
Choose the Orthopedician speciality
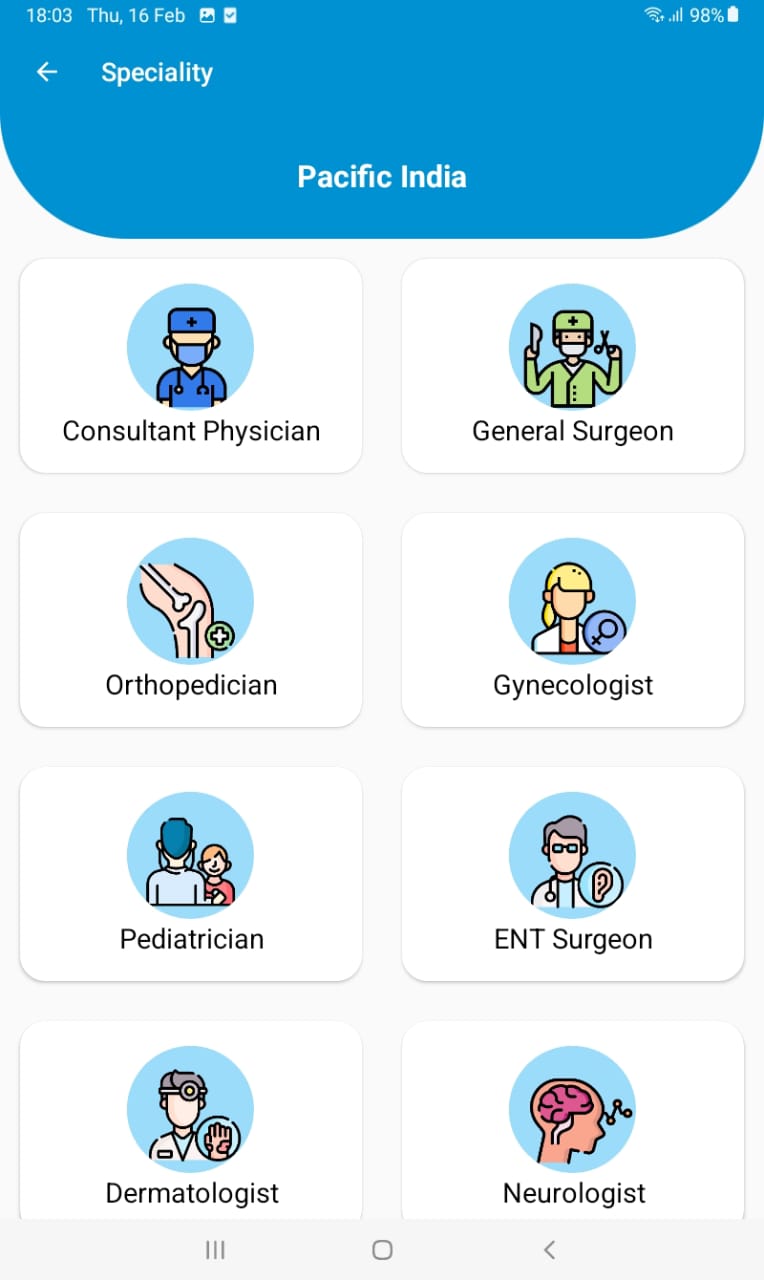191,620
